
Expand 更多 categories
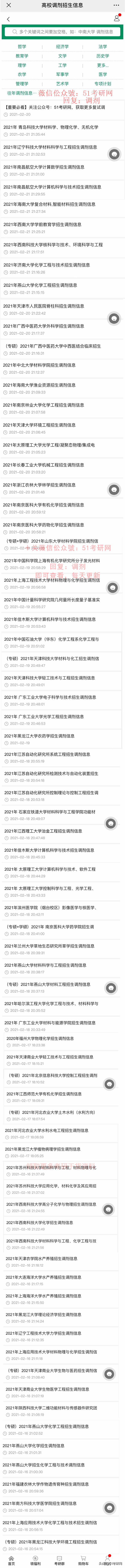103,65
